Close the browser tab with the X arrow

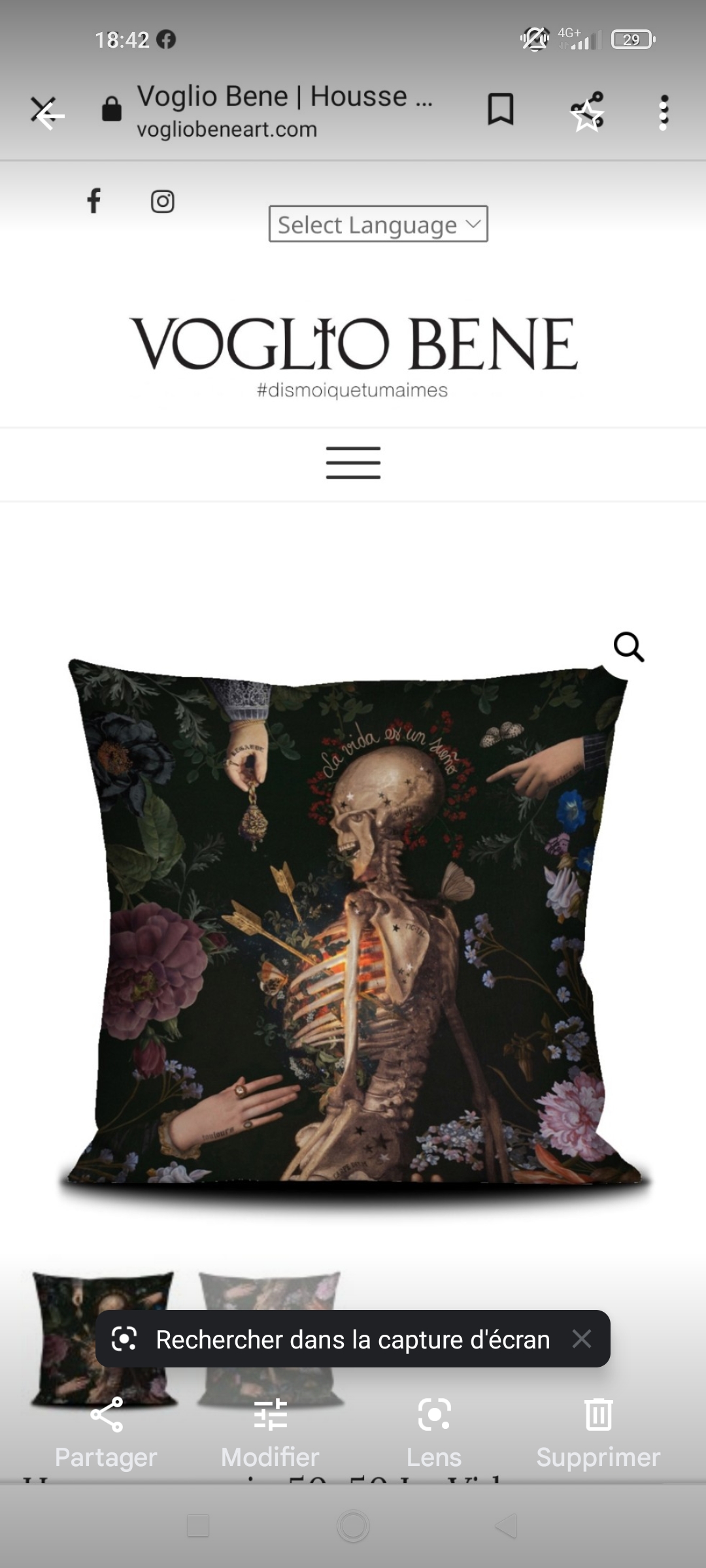[47, 113]
